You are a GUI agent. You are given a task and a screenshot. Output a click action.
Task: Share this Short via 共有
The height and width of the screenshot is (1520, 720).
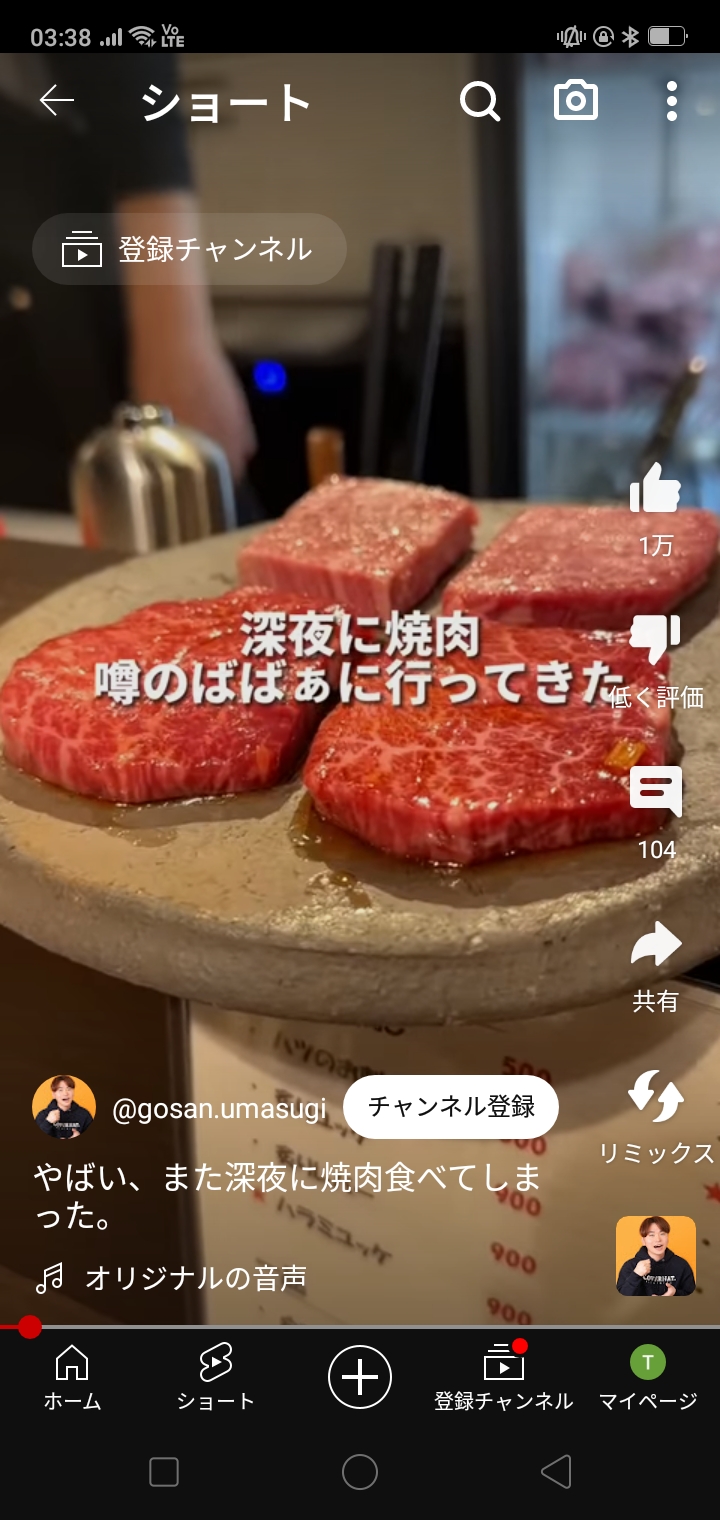[656, 945]
